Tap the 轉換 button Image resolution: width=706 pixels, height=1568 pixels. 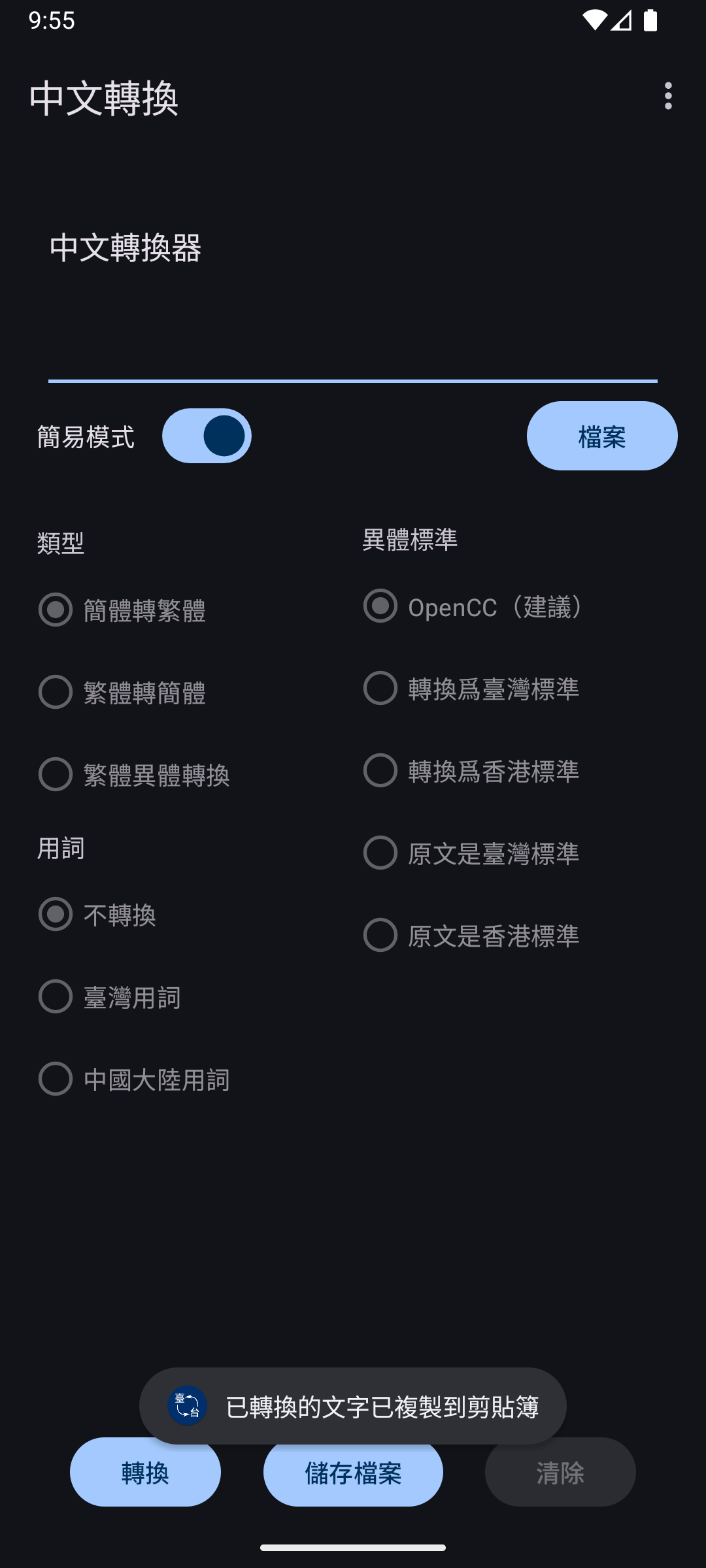[x=145, y=1477]
